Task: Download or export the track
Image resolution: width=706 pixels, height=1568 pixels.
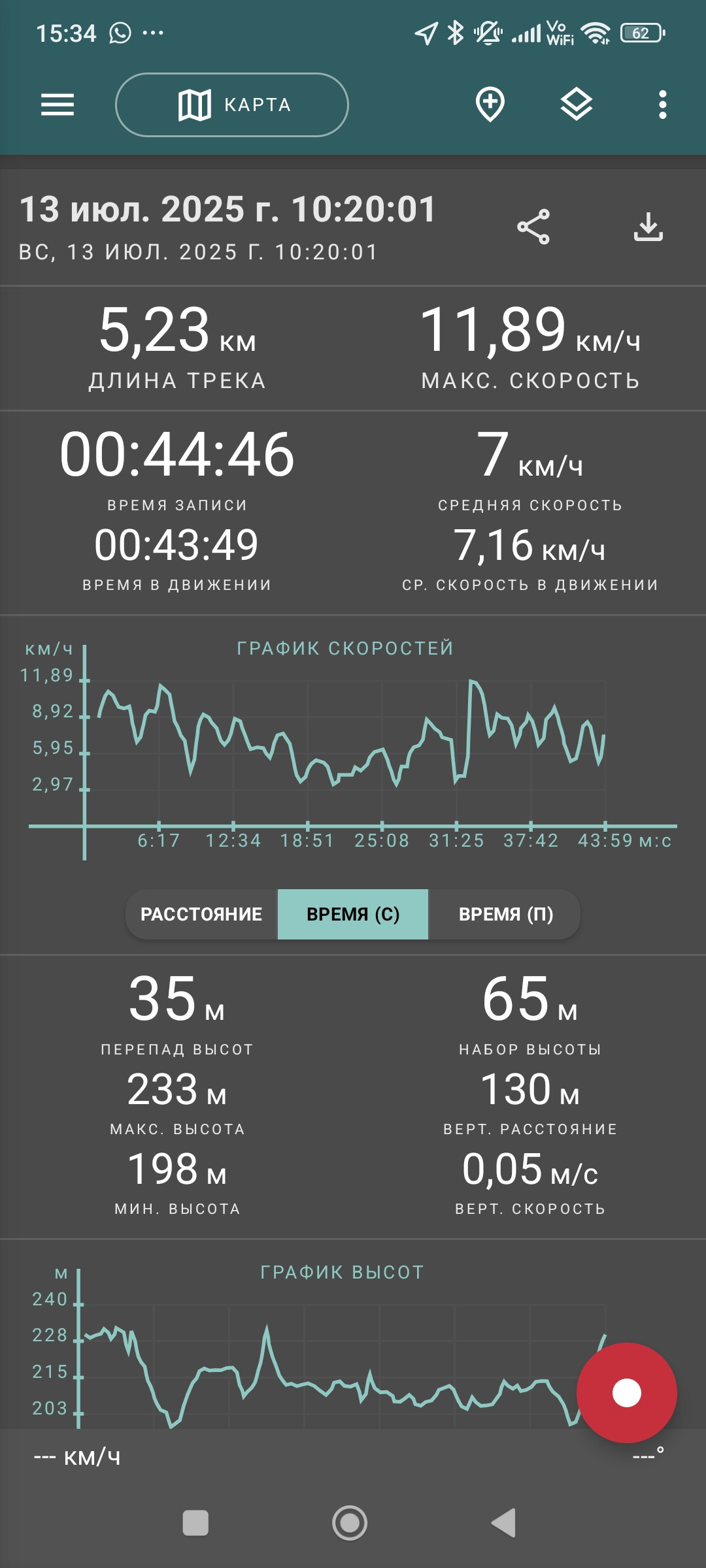Action: pyautogui.click(x=648, y=227)
